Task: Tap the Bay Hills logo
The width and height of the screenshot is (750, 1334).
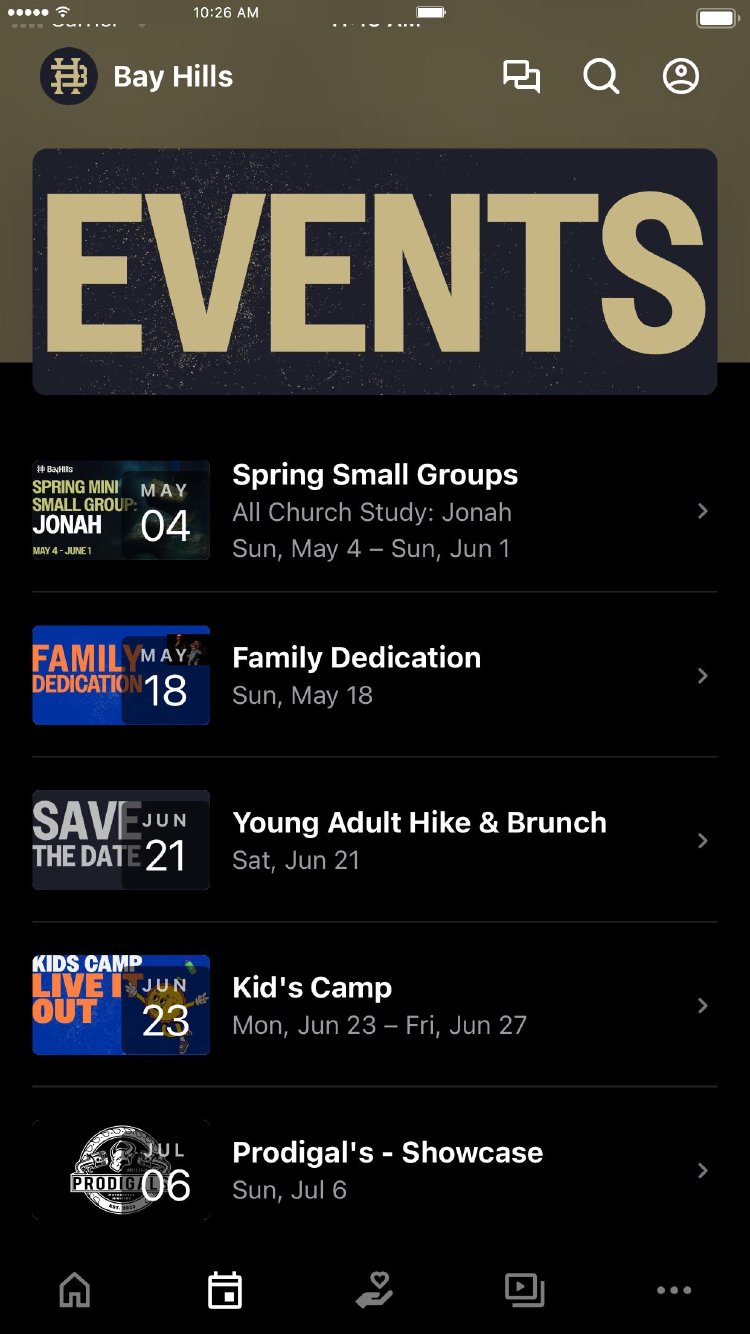Action: (69, 77)
